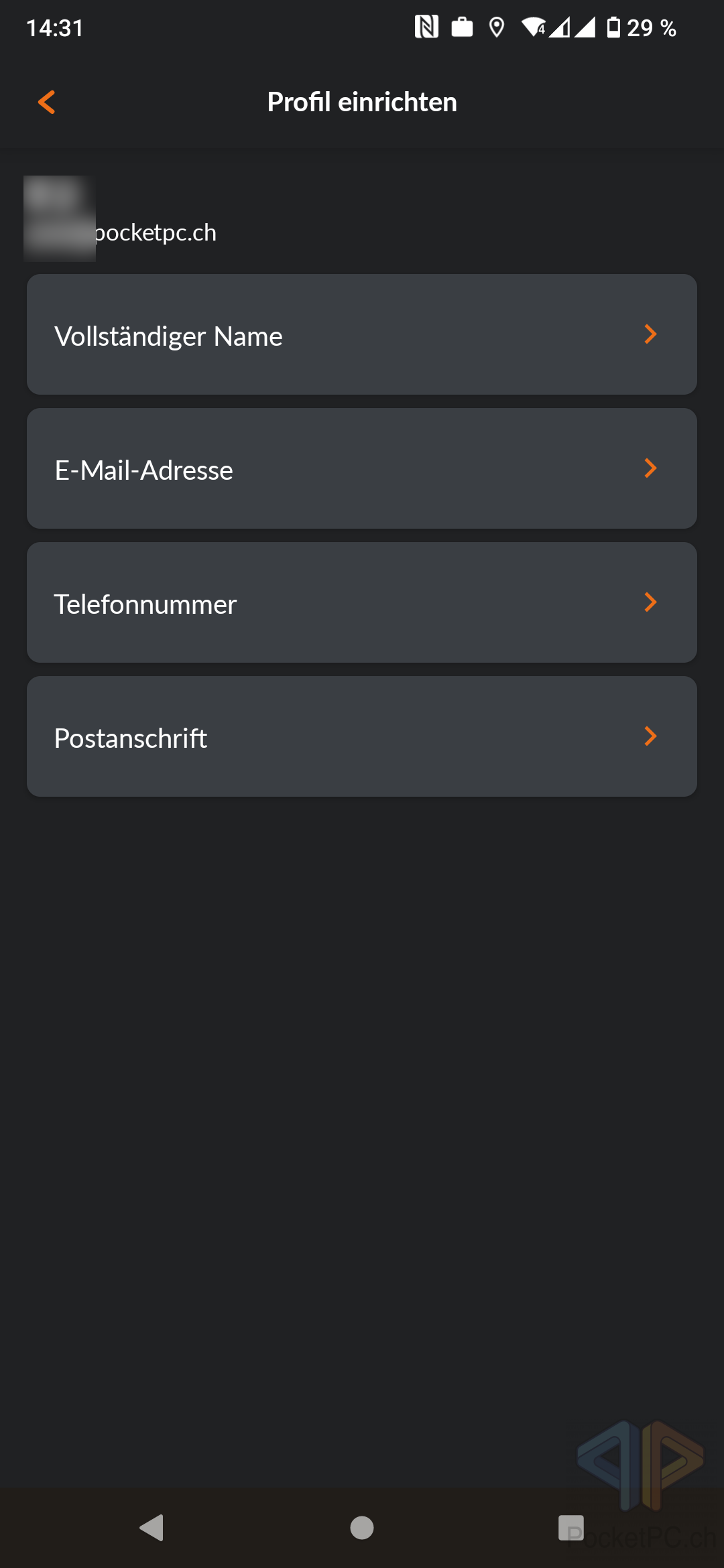Open the E-Mail-Adresse row
The height and width of the screenshot is (1568, 724).
tap(362, 468)
